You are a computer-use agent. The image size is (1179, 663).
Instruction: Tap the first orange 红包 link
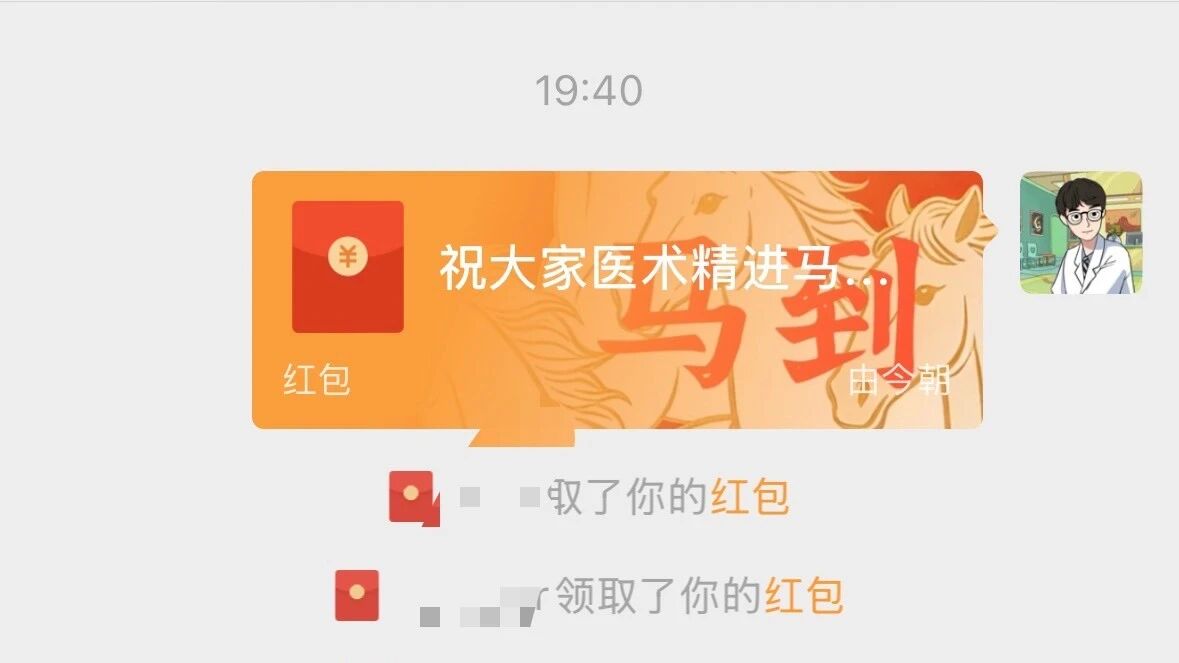750,497
